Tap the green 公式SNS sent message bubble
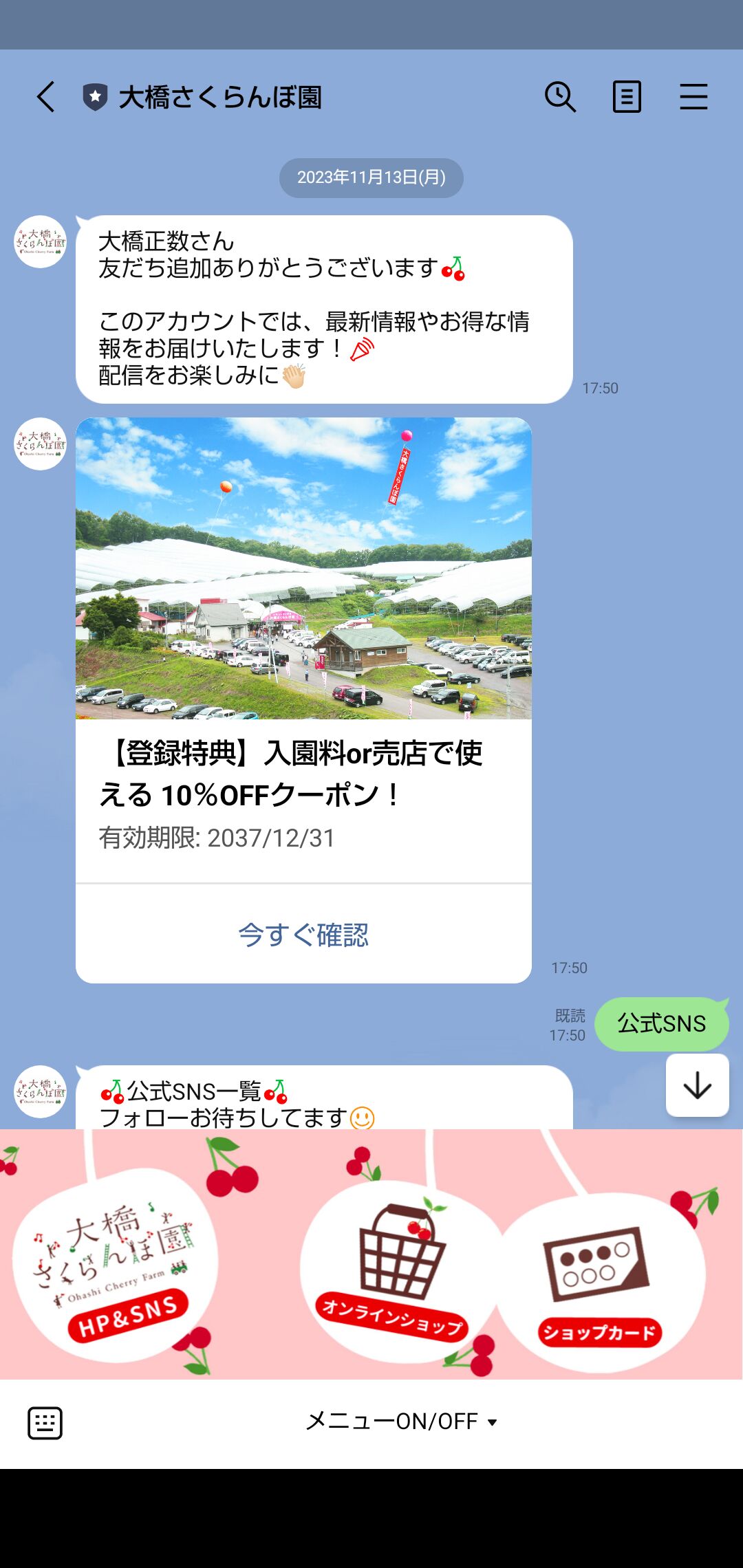Screen dimensions: 743x1568 click(x=660, y=1023)
